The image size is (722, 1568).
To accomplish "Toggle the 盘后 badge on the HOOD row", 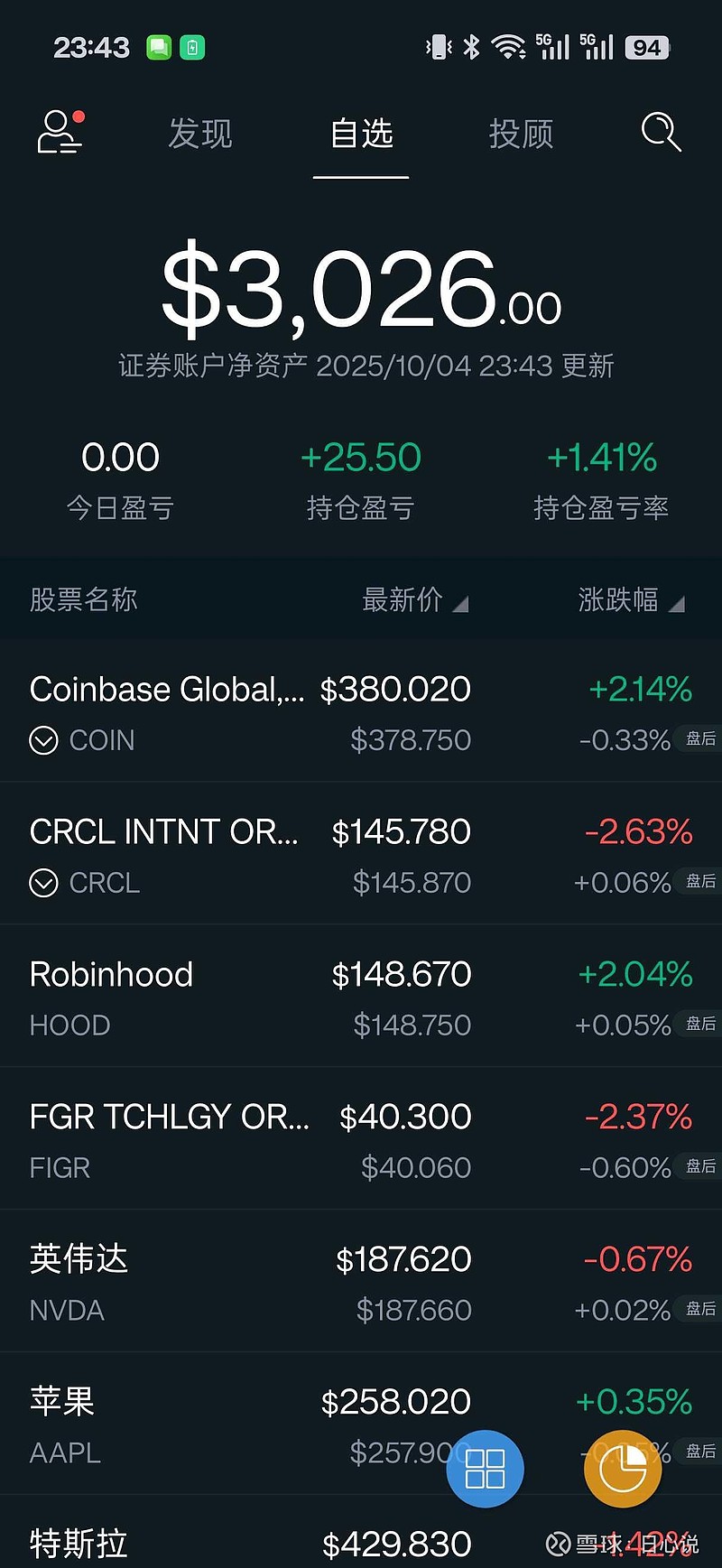I will click(x=699, y=1025).
